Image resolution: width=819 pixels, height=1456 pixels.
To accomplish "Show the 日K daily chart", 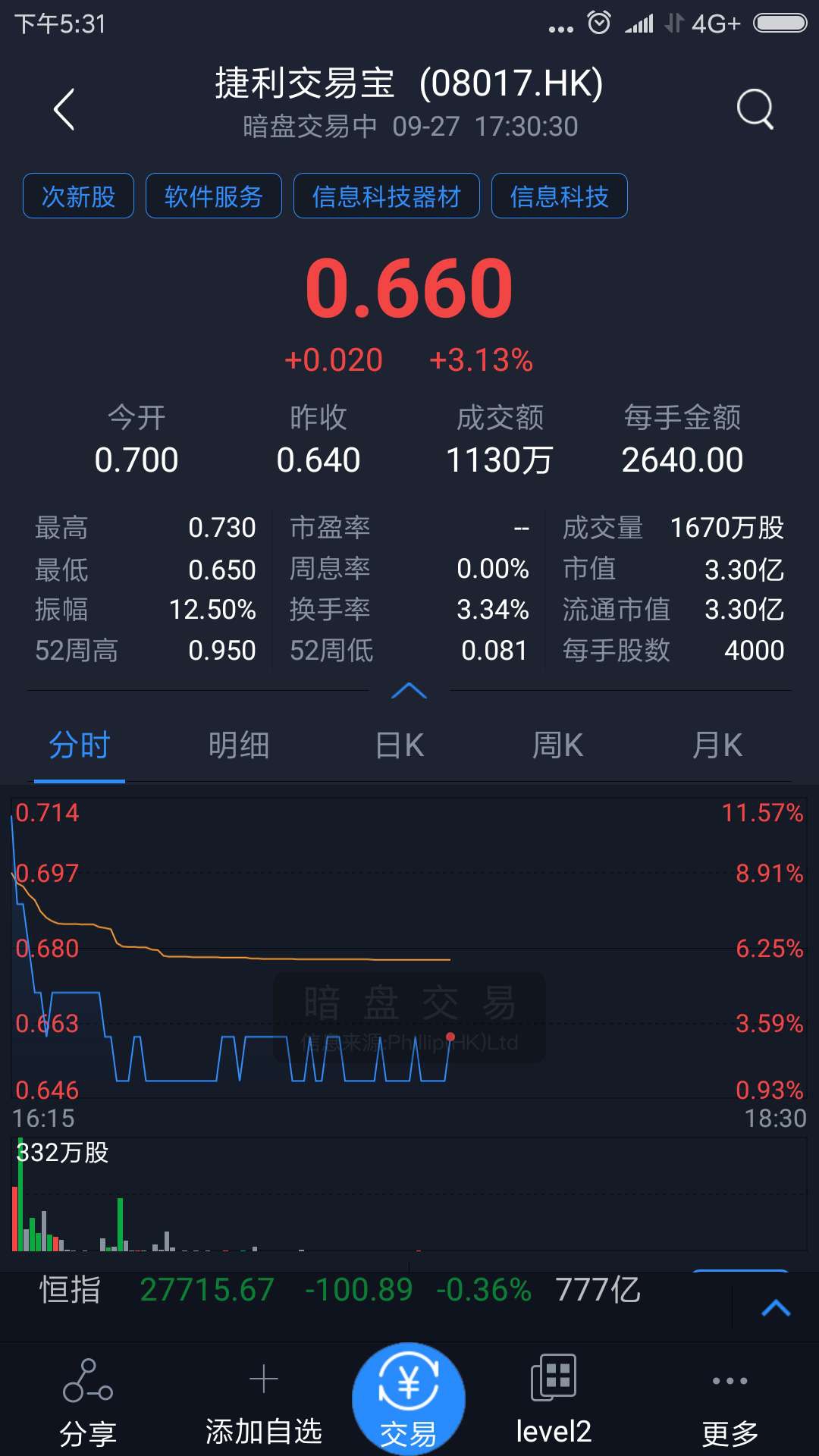I will click(x=400, y=745).
